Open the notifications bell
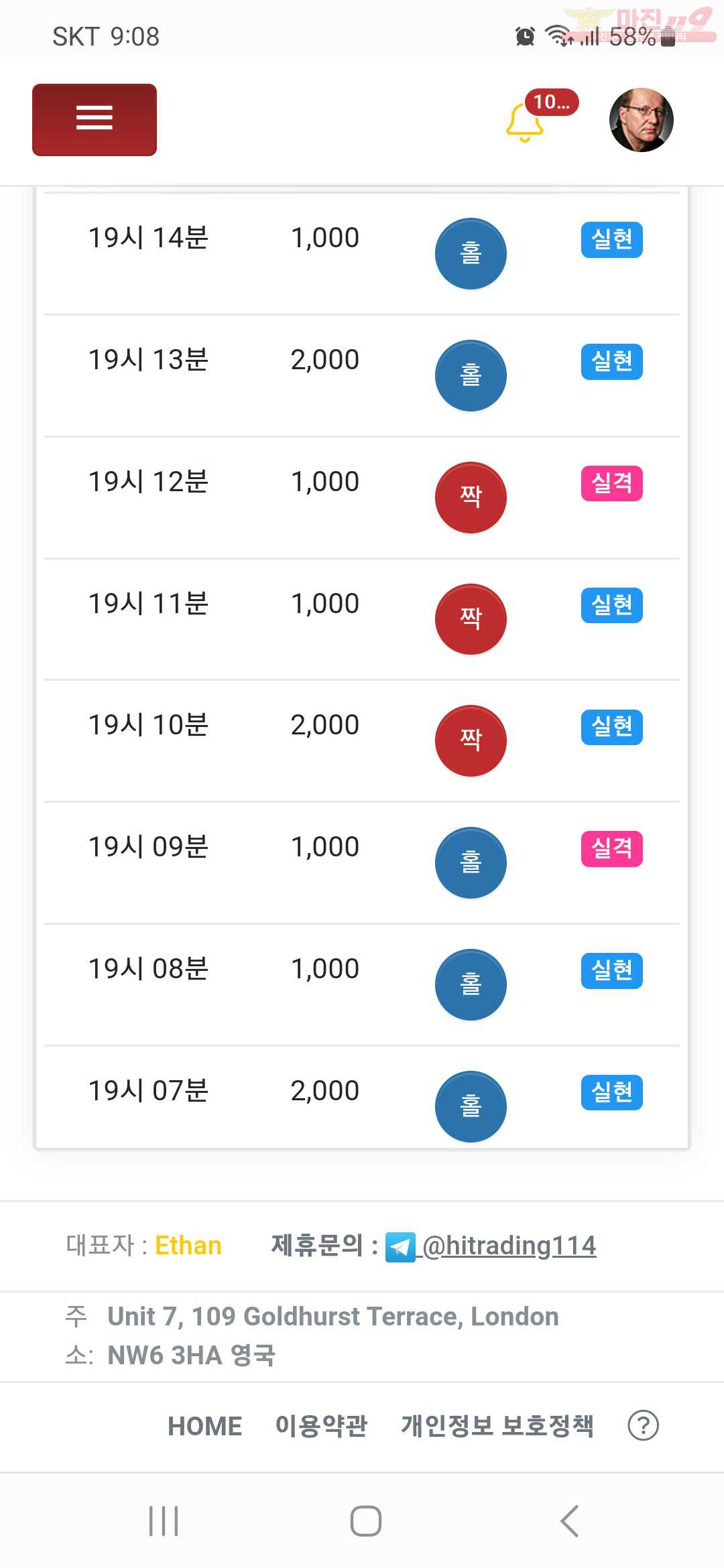Image resolution: width=724 pixels, height=1568 pixels. (524, 122)
